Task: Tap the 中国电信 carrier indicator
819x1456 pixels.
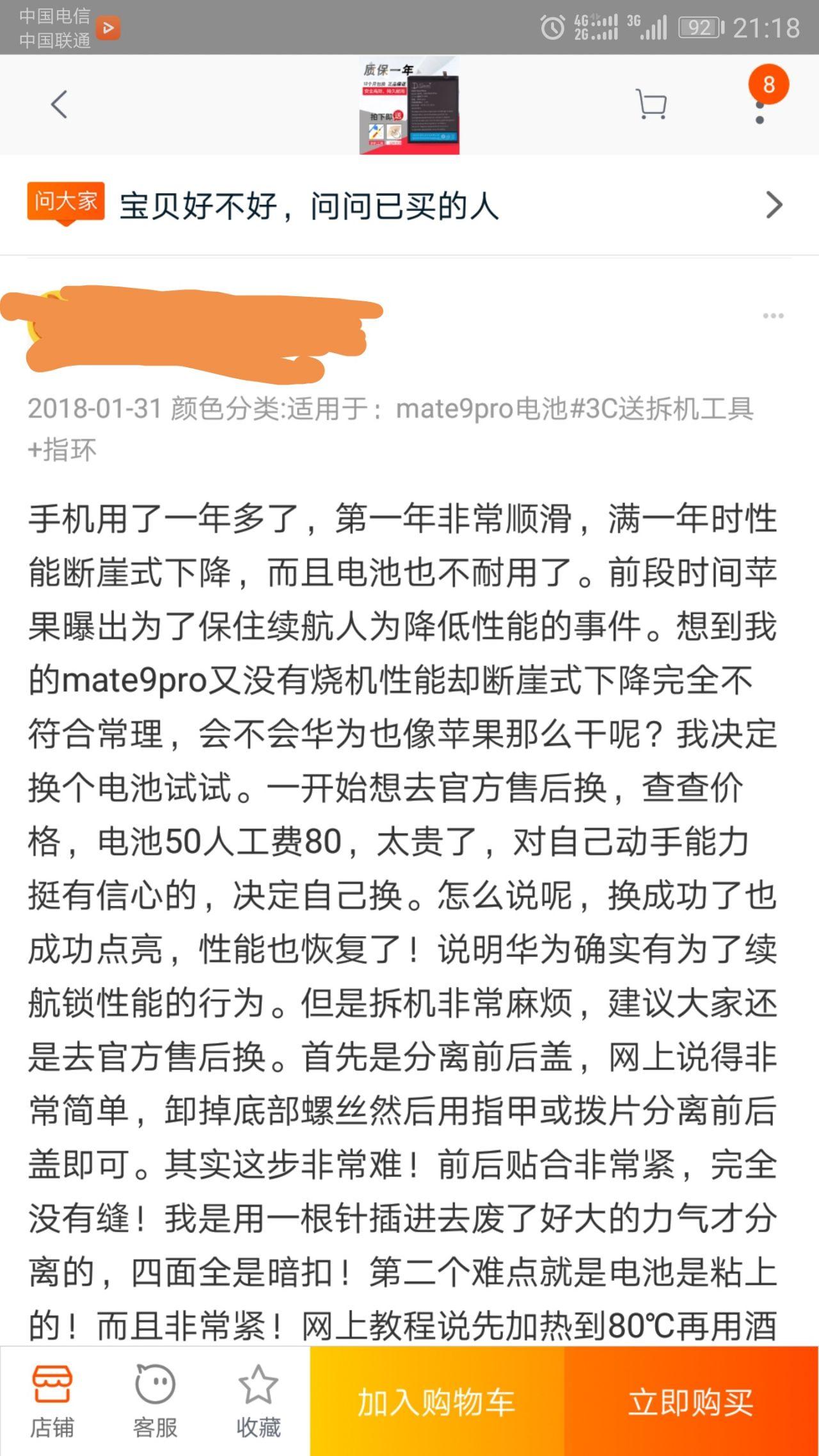Action: tap(54, 14)
